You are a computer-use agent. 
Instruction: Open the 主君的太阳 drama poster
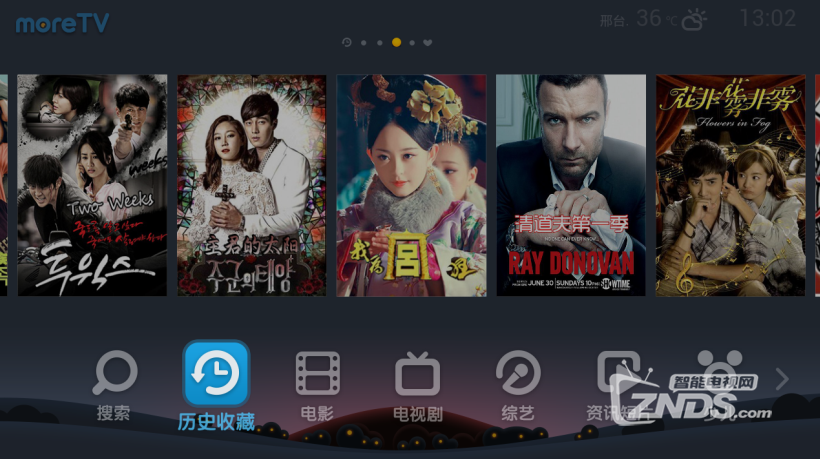point(252,185)
